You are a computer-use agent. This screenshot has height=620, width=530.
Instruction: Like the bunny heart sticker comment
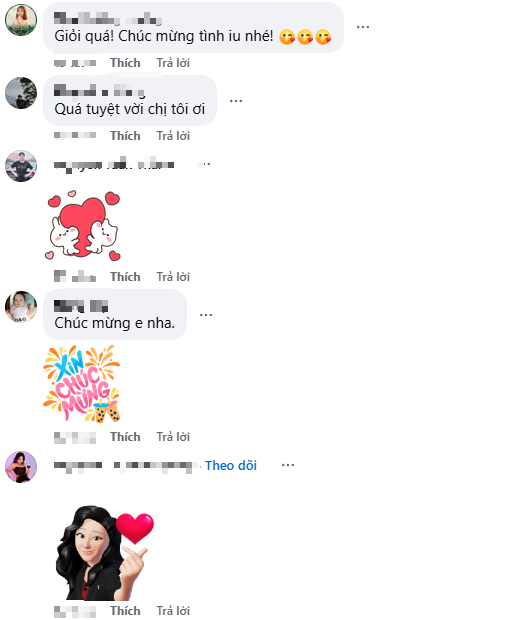(x=125, y=277)
